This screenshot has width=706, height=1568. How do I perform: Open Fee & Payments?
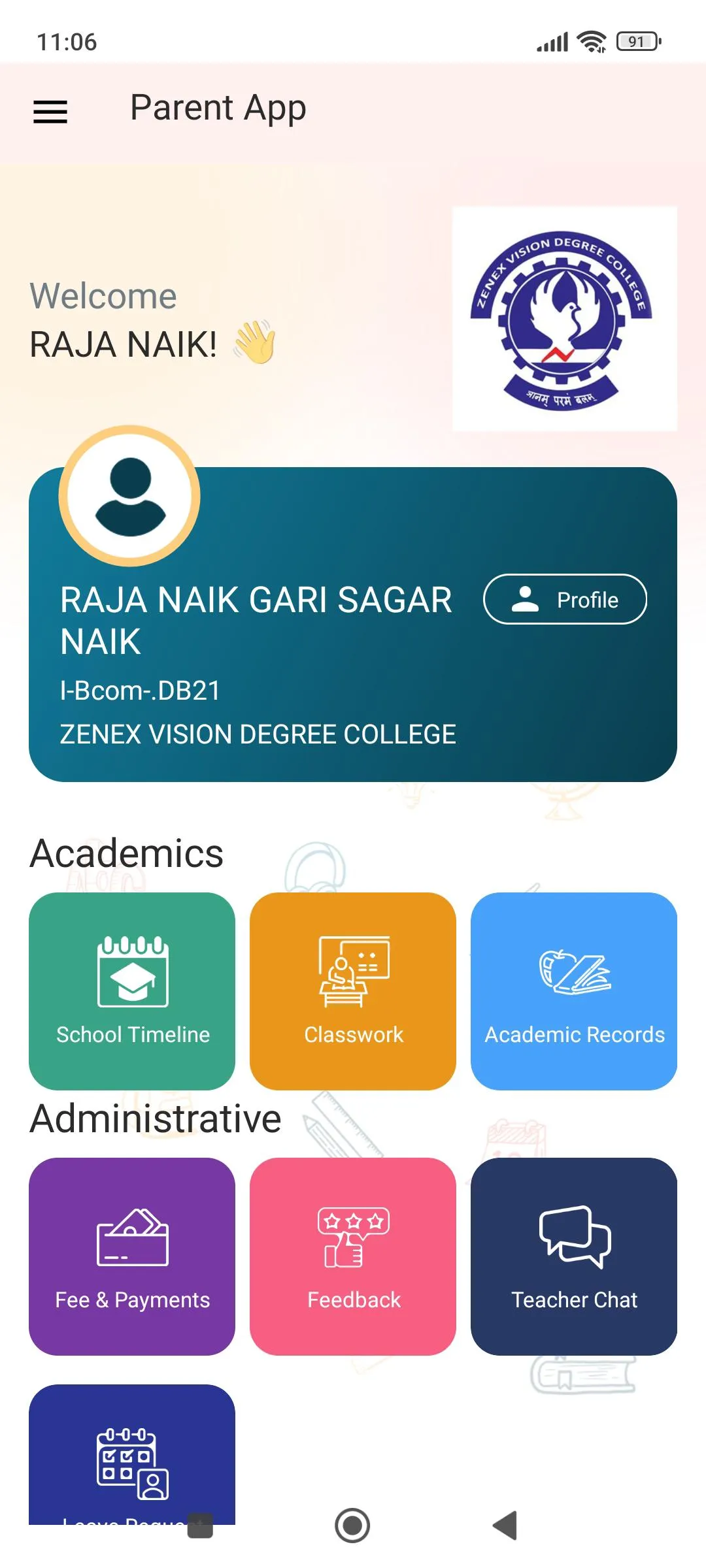132,1256
